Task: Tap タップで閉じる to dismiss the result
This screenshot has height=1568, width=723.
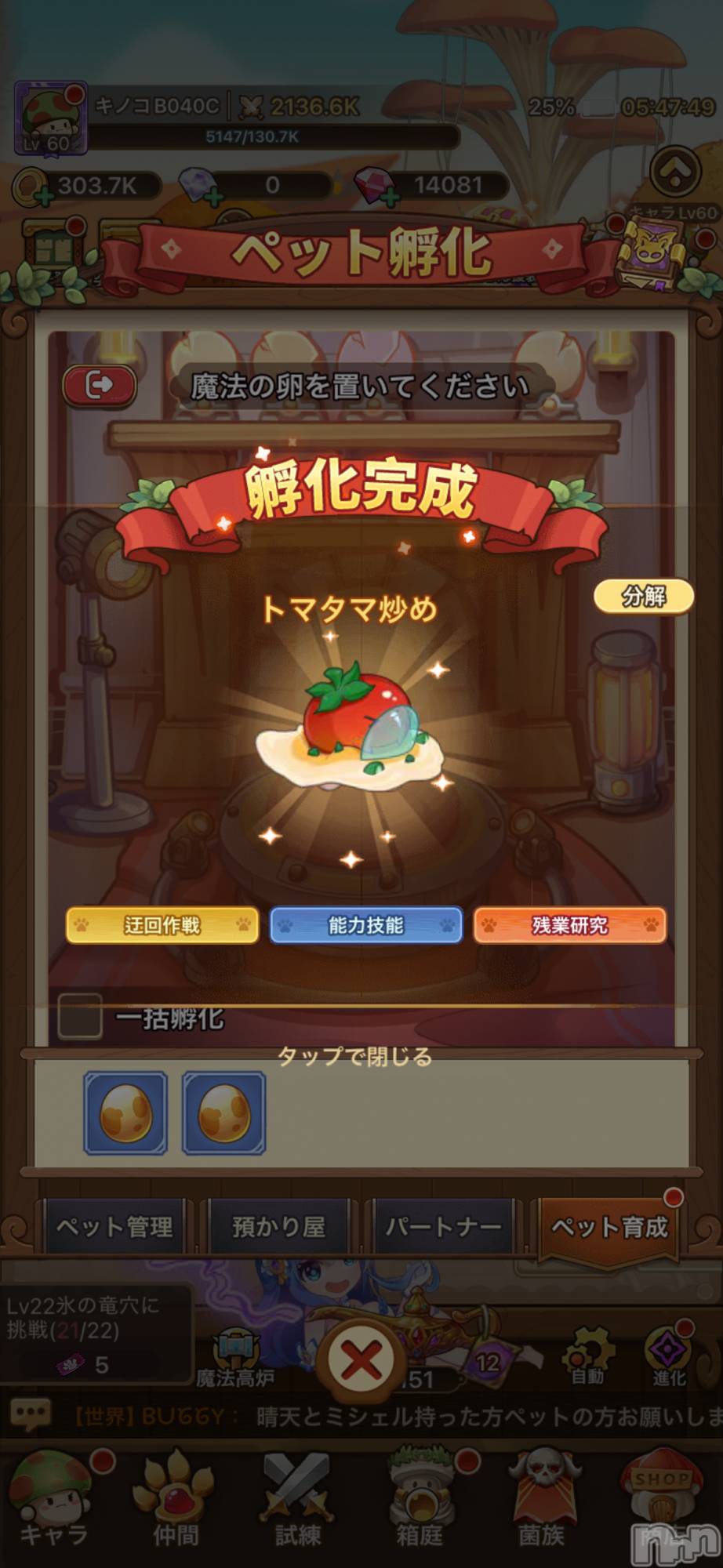Action: (x=354, y=1057)
